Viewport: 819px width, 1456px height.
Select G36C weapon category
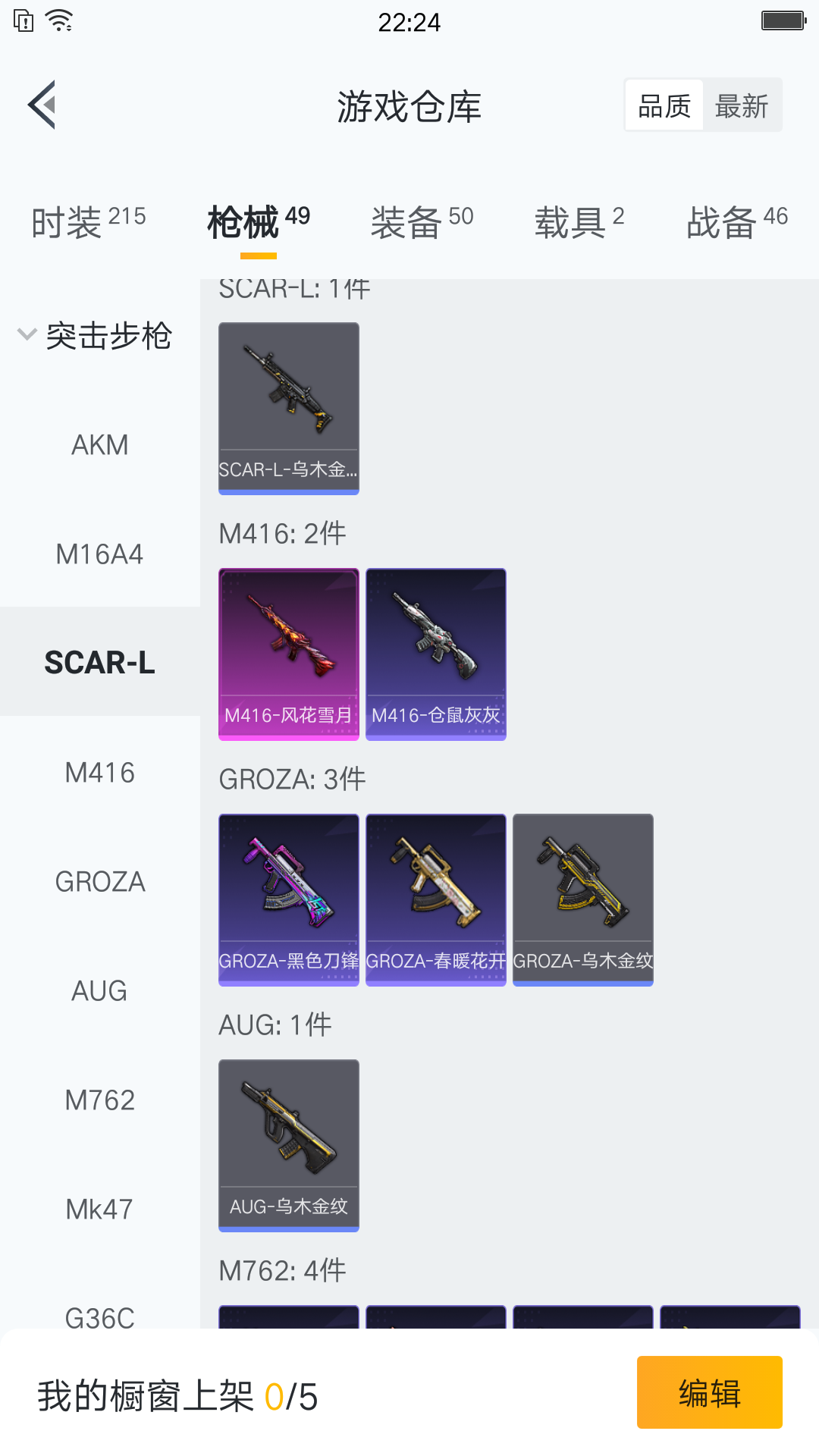99,1318
